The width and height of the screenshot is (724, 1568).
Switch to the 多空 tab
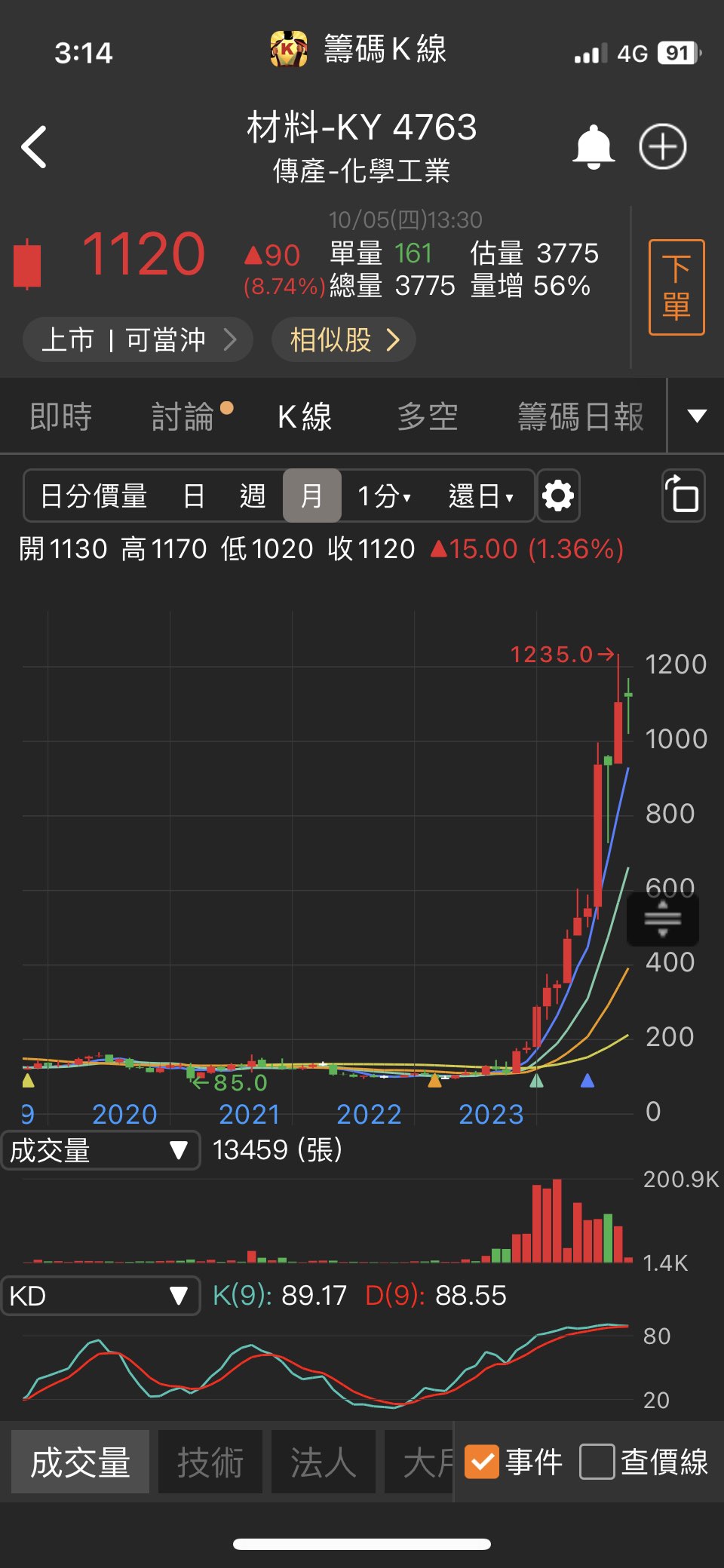click(428, 416)
